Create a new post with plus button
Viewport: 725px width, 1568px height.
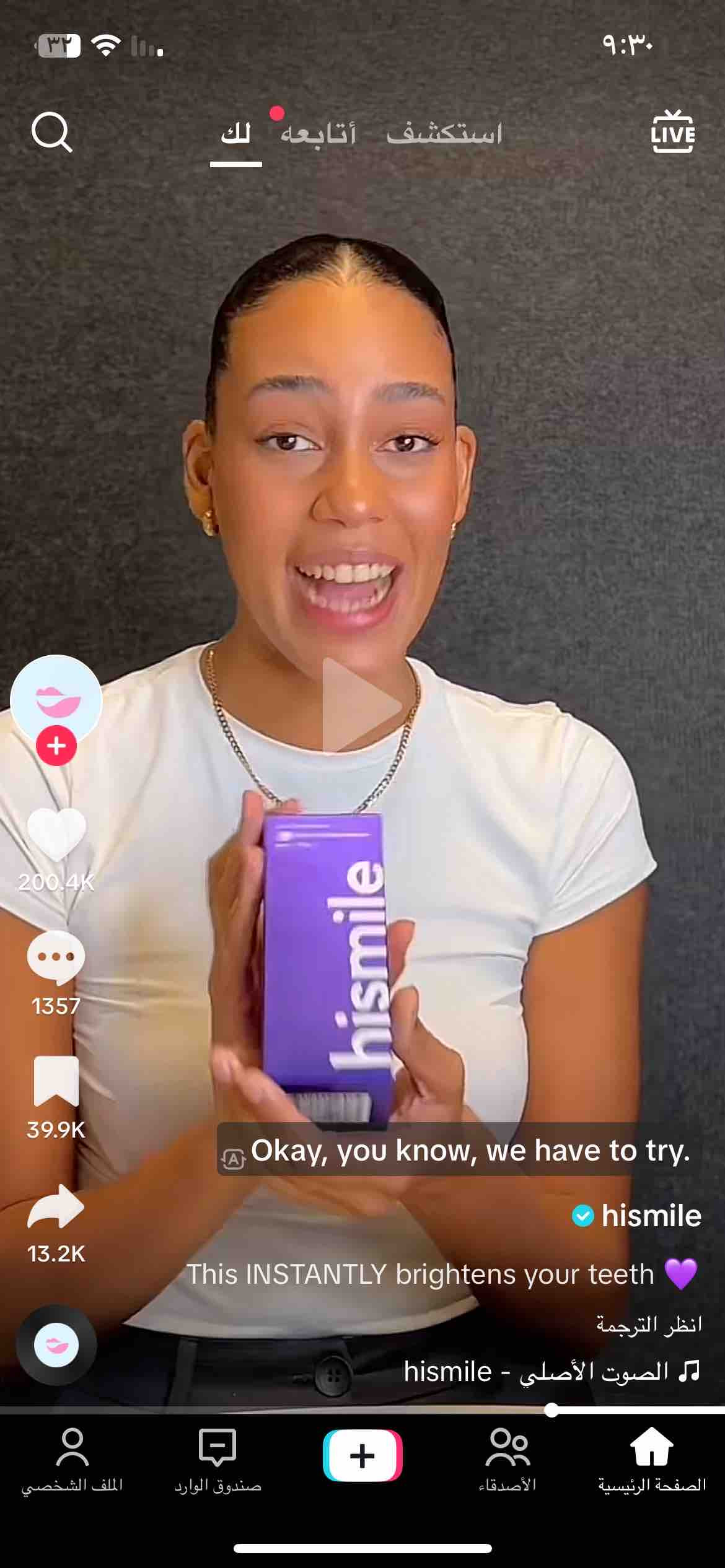(x=362, y=1455)
